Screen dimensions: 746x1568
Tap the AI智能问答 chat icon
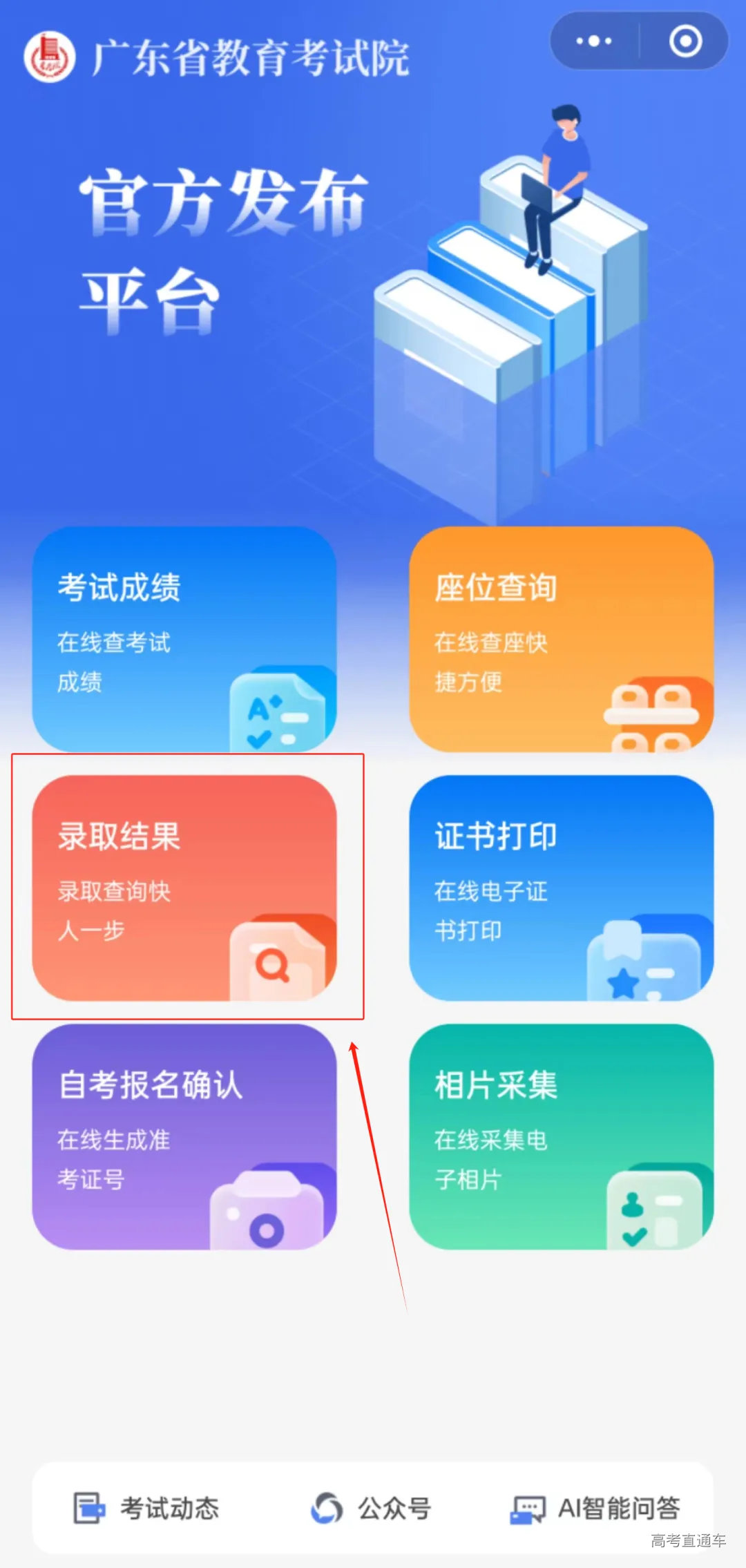click(x=528, y=1509)
